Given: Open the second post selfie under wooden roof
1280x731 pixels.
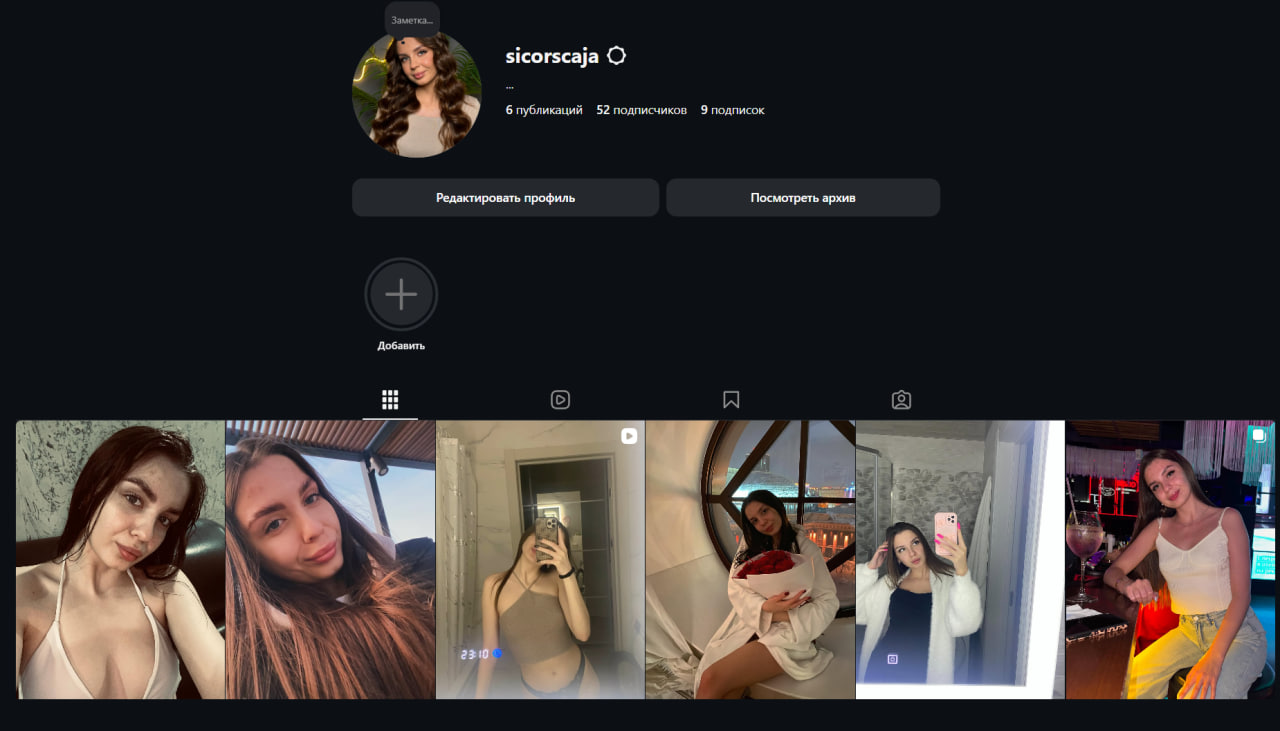Looking at the screenshot, I should pos(330,560).
